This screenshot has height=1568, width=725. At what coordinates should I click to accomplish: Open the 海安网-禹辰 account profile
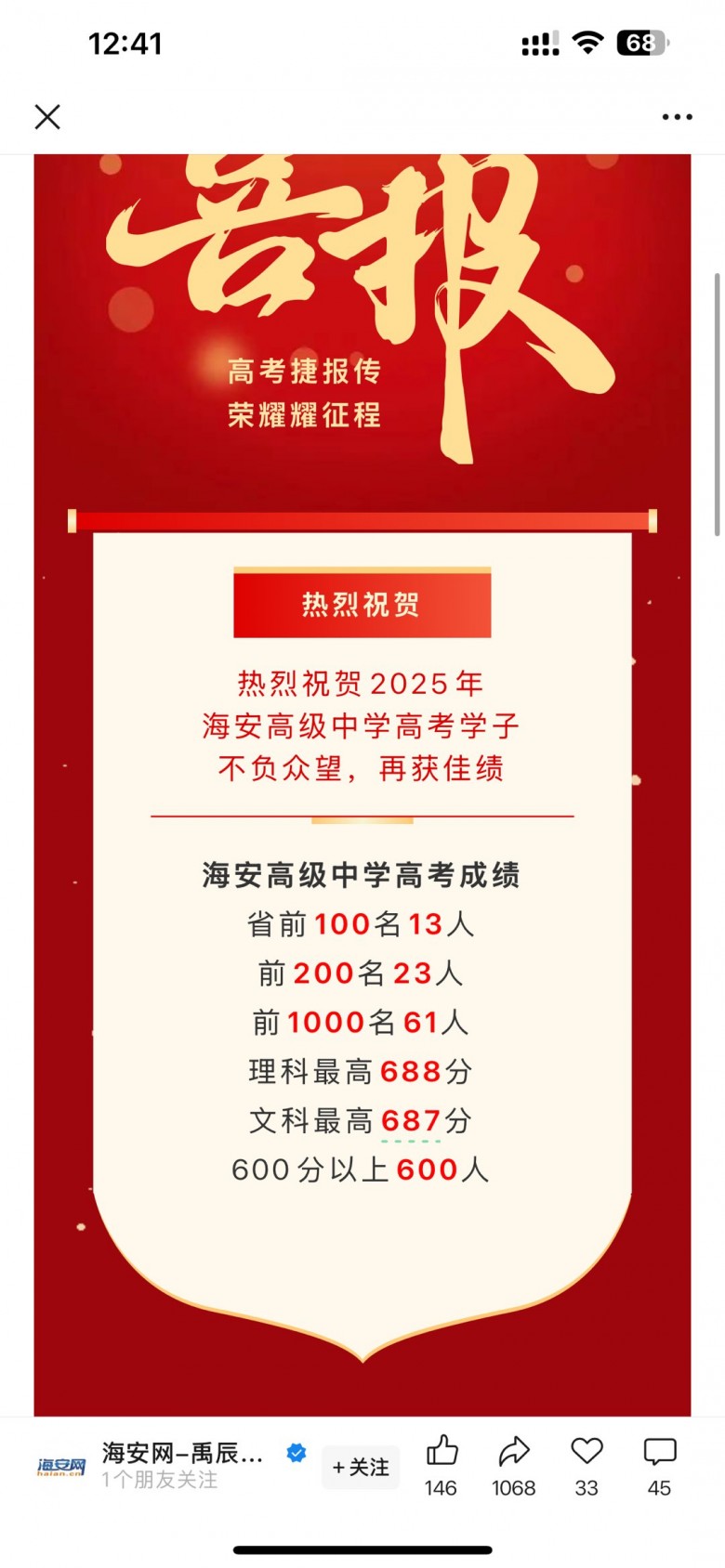click(x=182, y=1454)
